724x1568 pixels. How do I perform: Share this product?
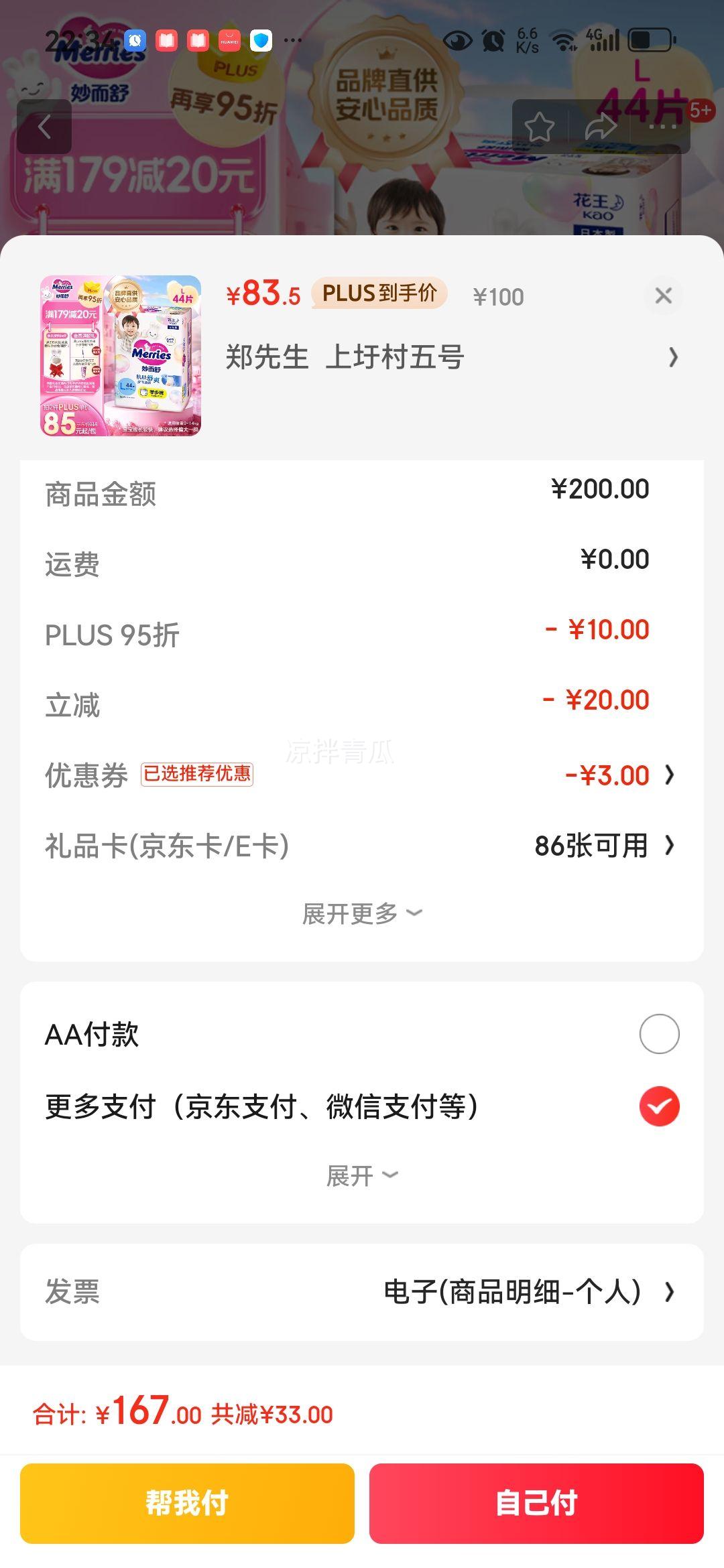[601, 127]
